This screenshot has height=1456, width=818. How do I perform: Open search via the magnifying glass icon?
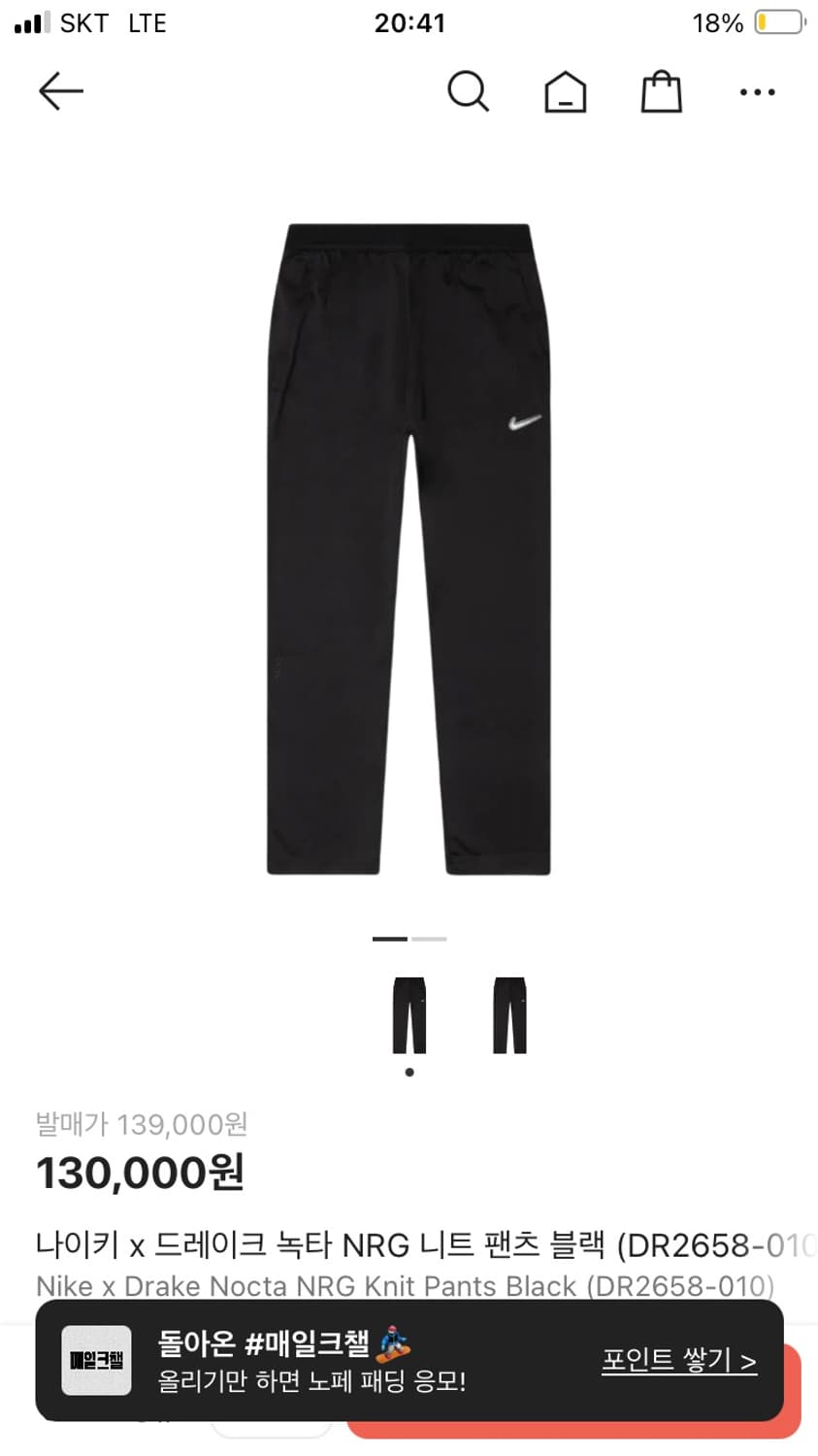coord(469,91)
